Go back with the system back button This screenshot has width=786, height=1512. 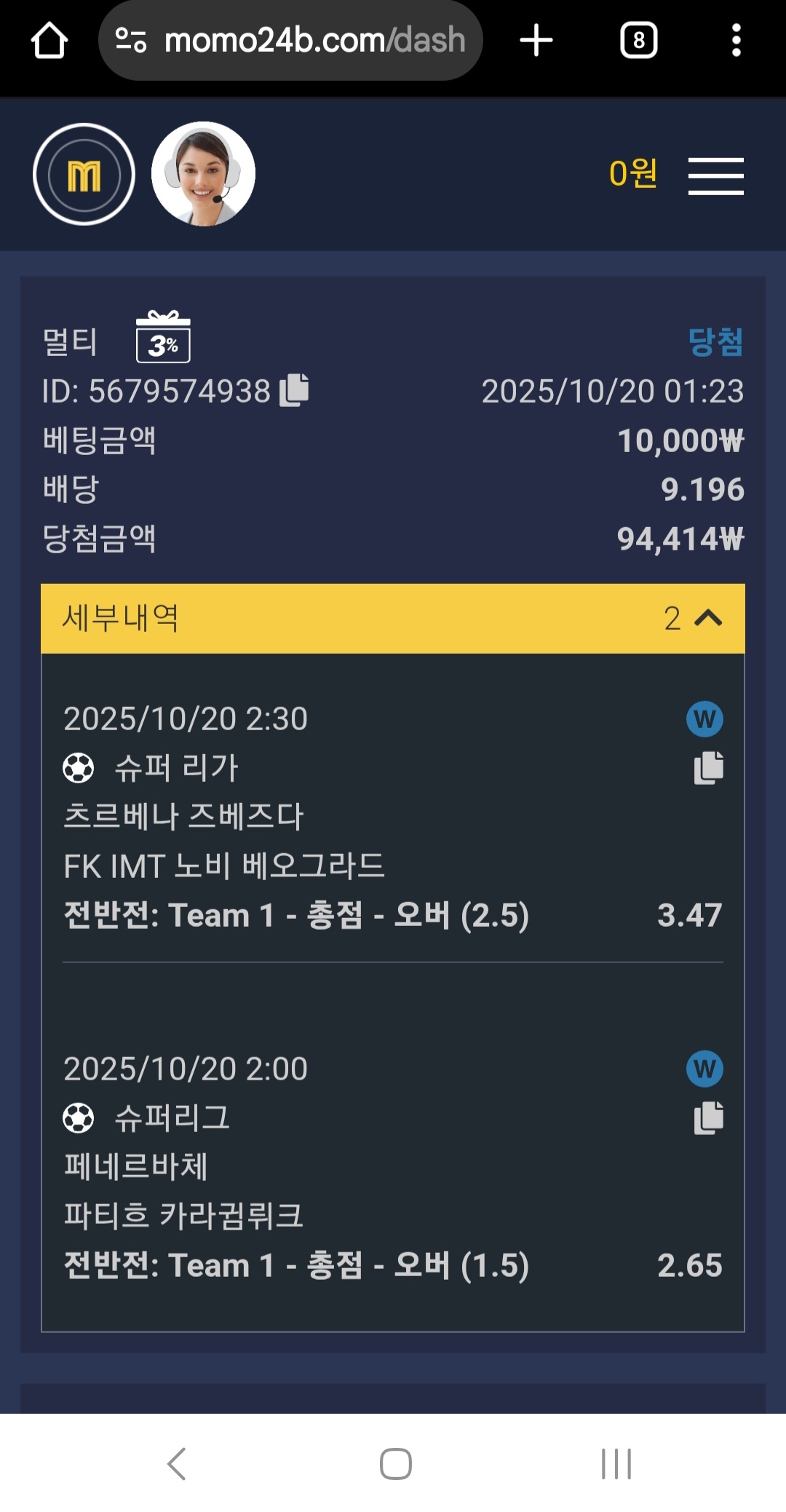pyautogui.click(x=177, y=1464)
